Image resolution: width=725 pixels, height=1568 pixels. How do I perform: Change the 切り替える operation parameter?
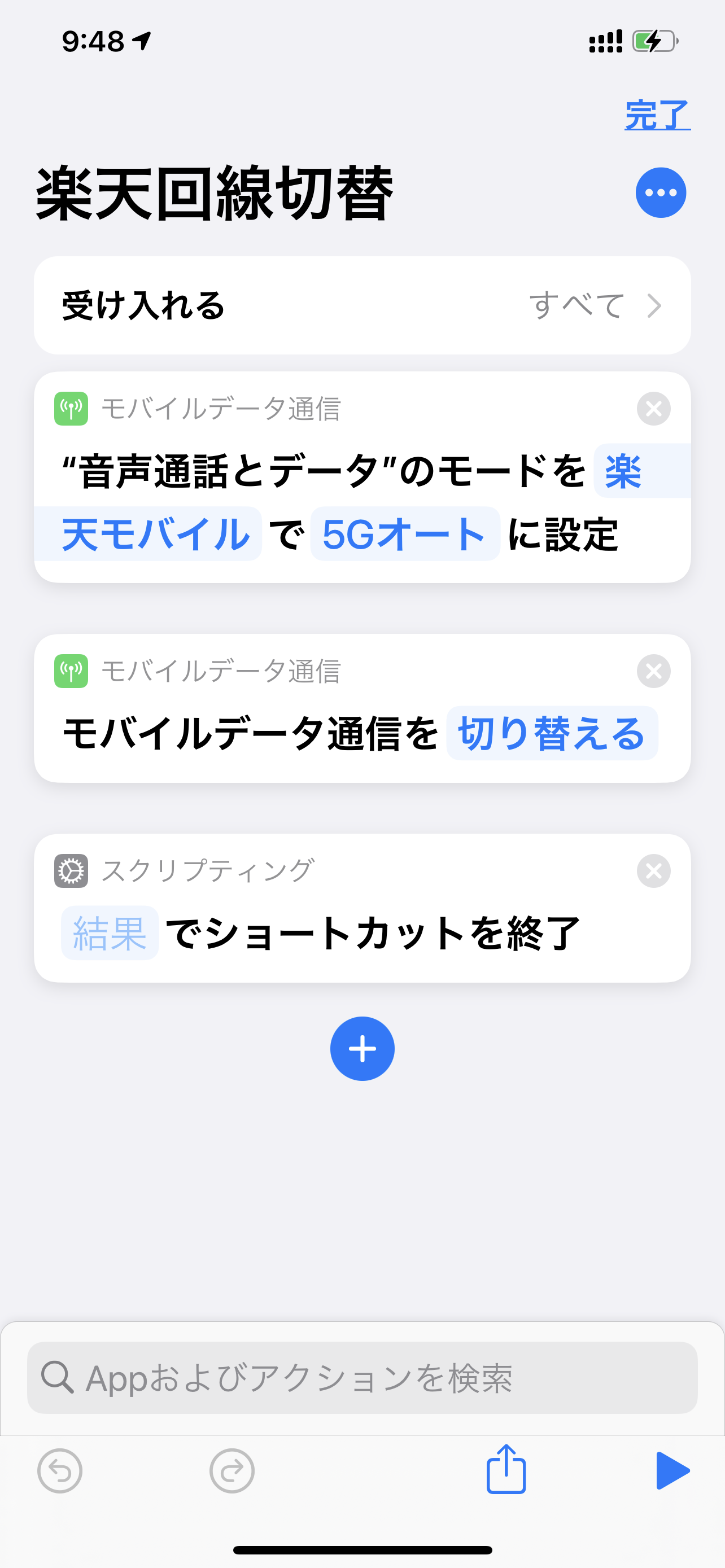552,733
